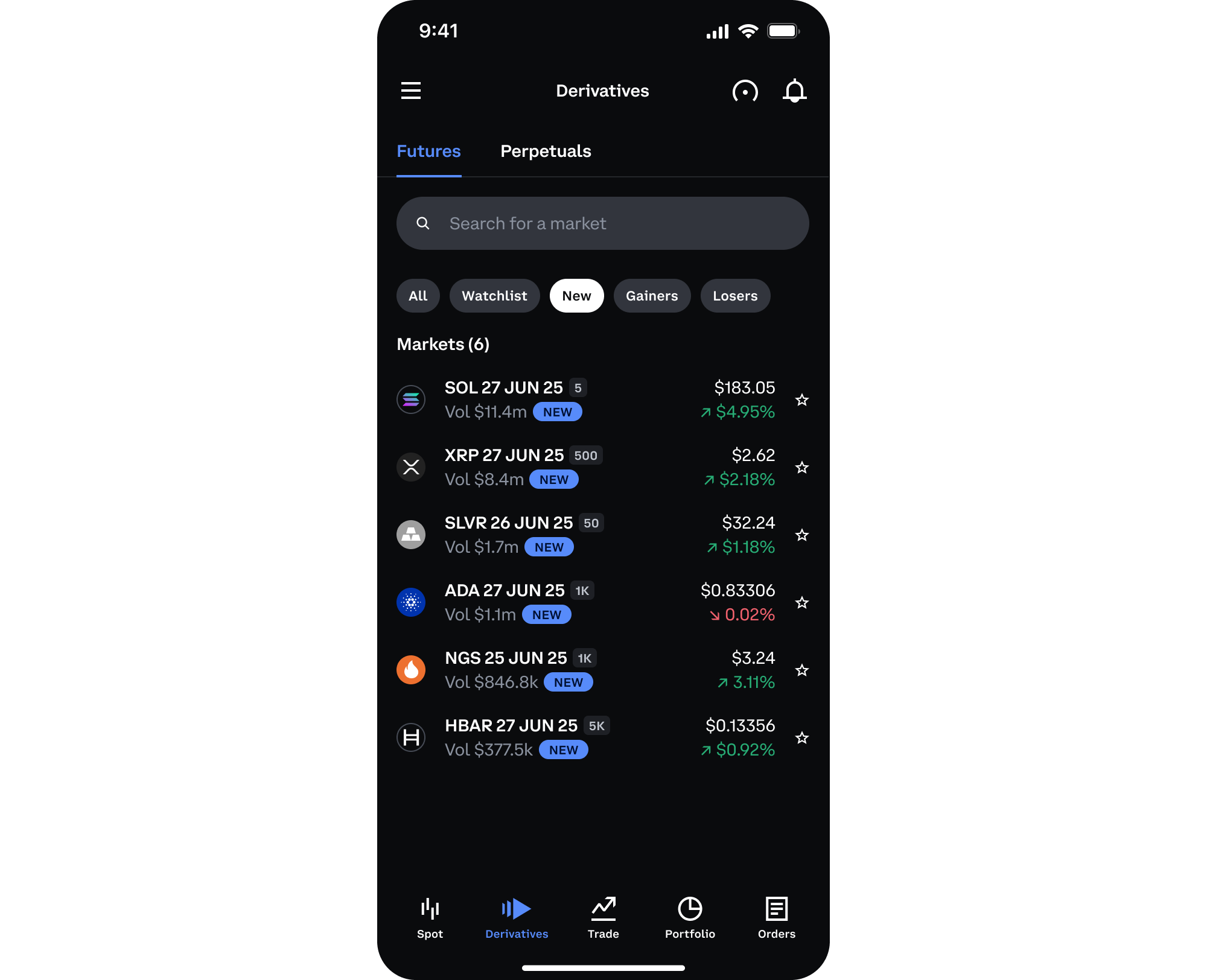Go to the Spot tab
Image resolution: width=1207 pixels, height=980 pixels.
430,917
